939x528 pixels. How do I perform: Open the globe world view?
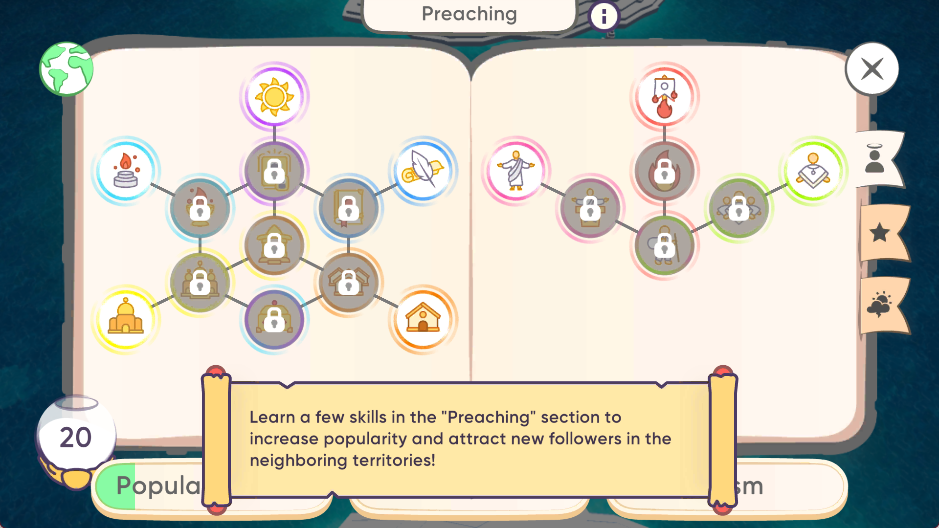(66, 69)
